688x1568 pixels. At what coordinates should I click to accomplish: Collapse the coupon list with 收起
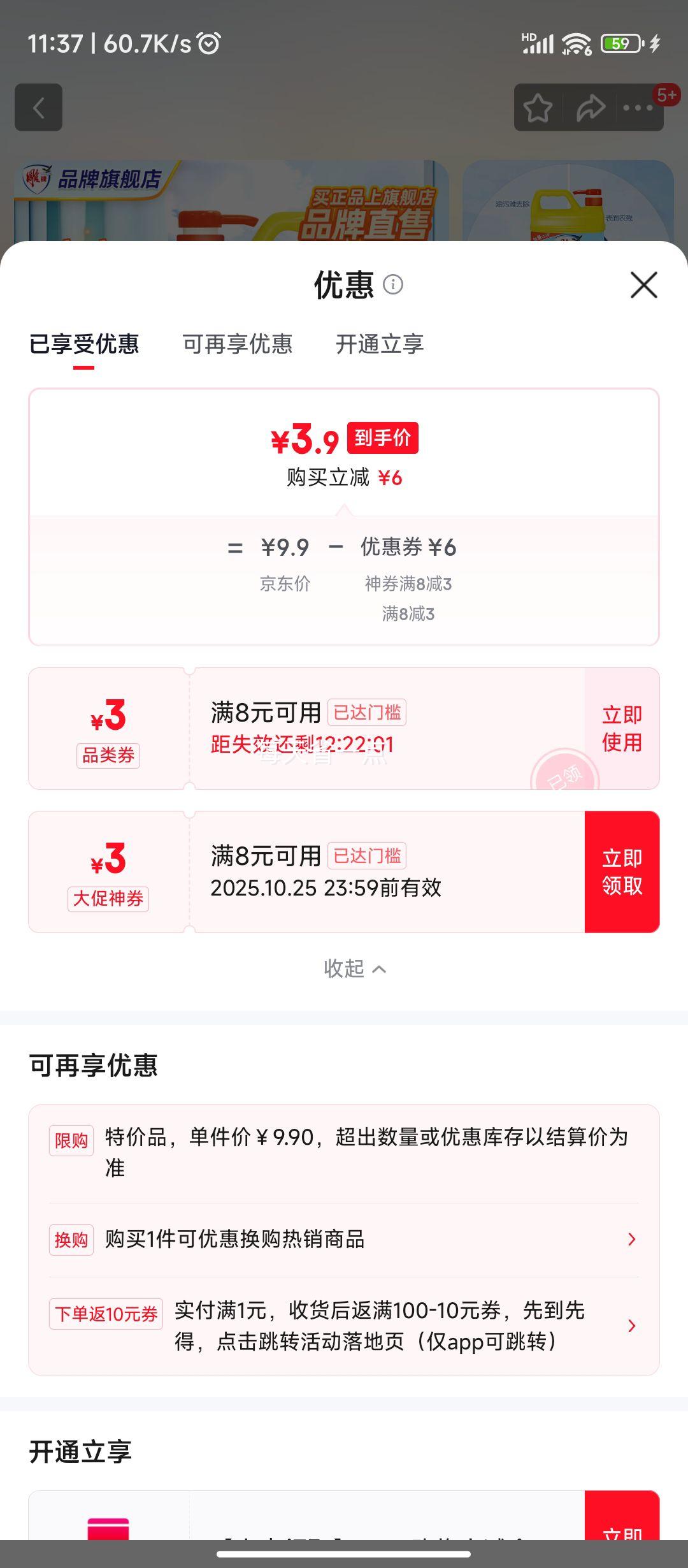pyautogui.click(x=354, y=969)
